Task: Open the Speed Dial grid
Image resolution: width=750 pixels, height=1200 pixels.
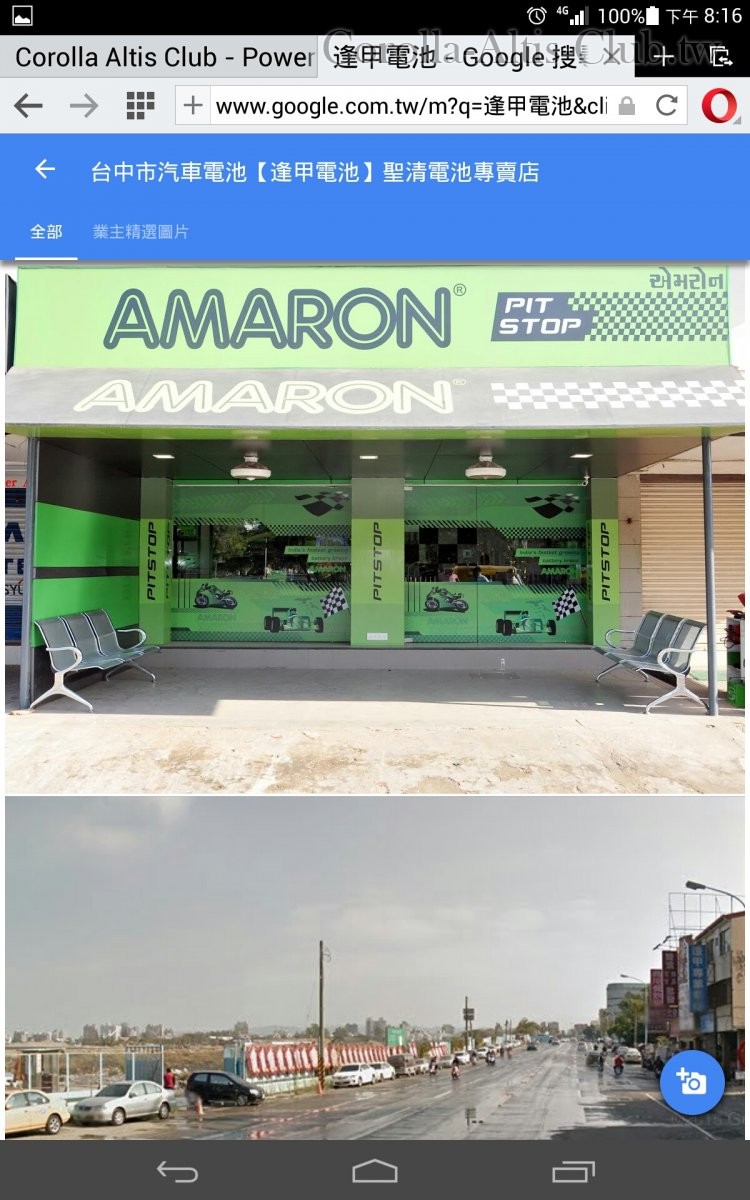Action: click(140, 106)
